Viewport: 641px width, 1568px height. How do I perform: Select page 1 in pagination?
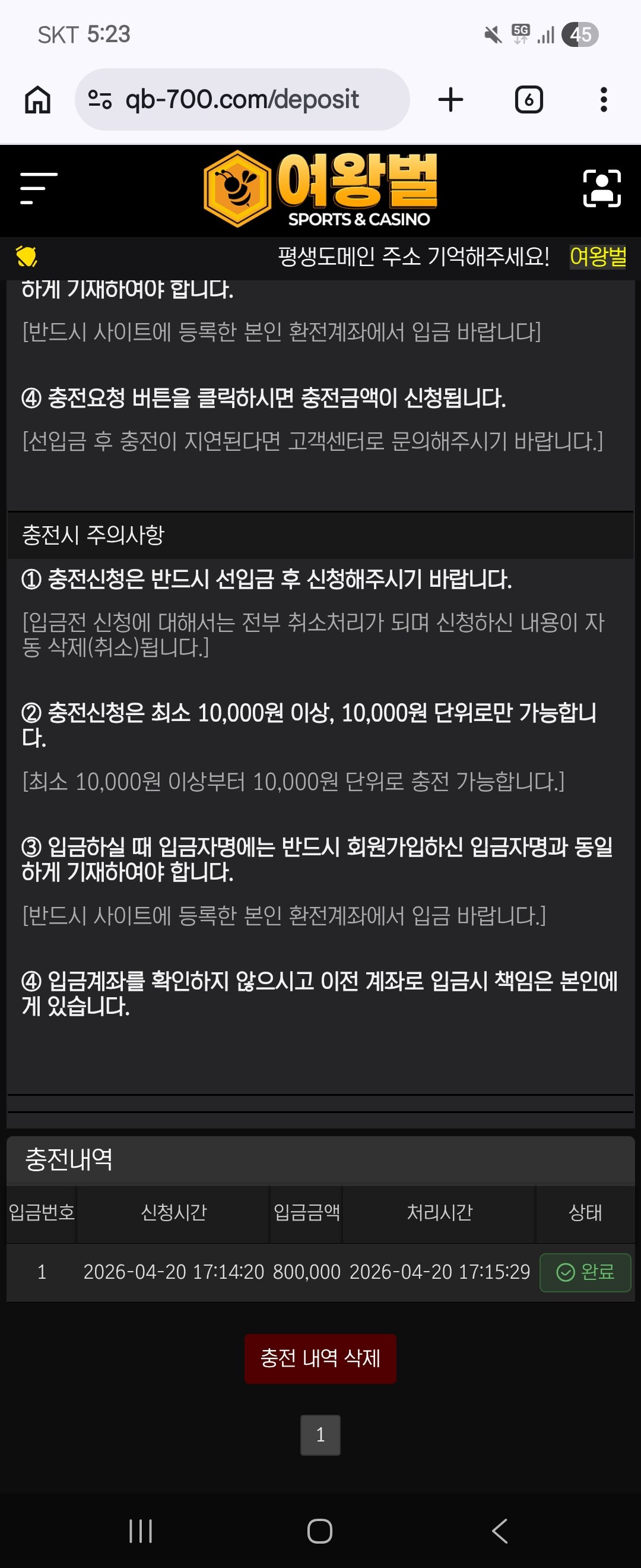(x=320, y=1435)
